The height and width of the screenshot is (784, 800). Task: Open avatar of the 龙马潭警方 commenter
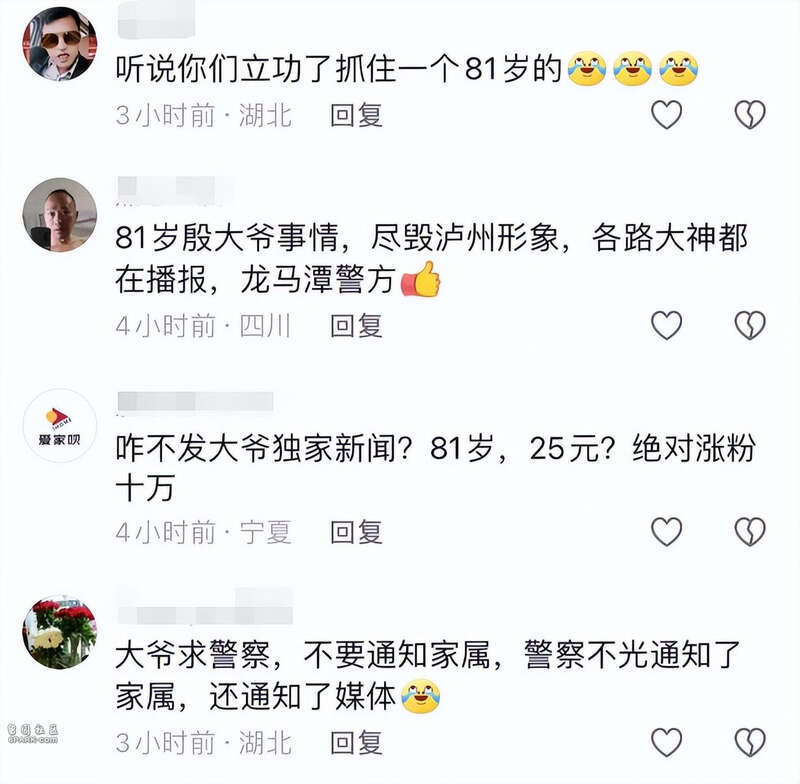click(x=59, y=214)
